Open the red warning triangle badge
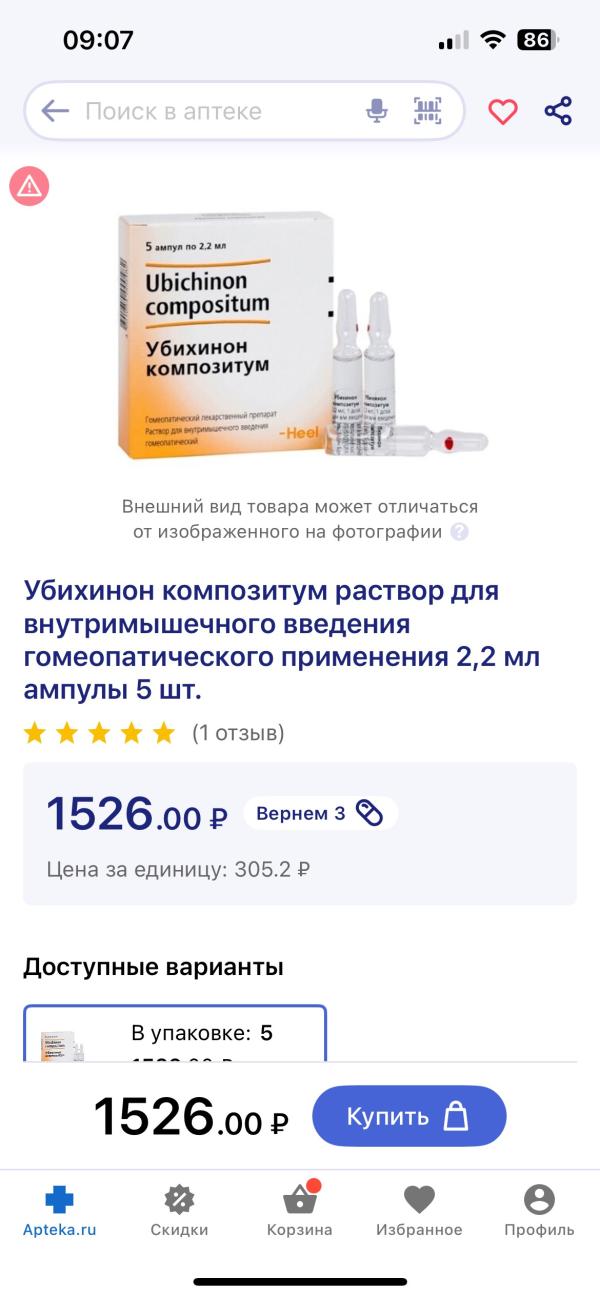Screen dimensions: 600x1297 point(29,185)
